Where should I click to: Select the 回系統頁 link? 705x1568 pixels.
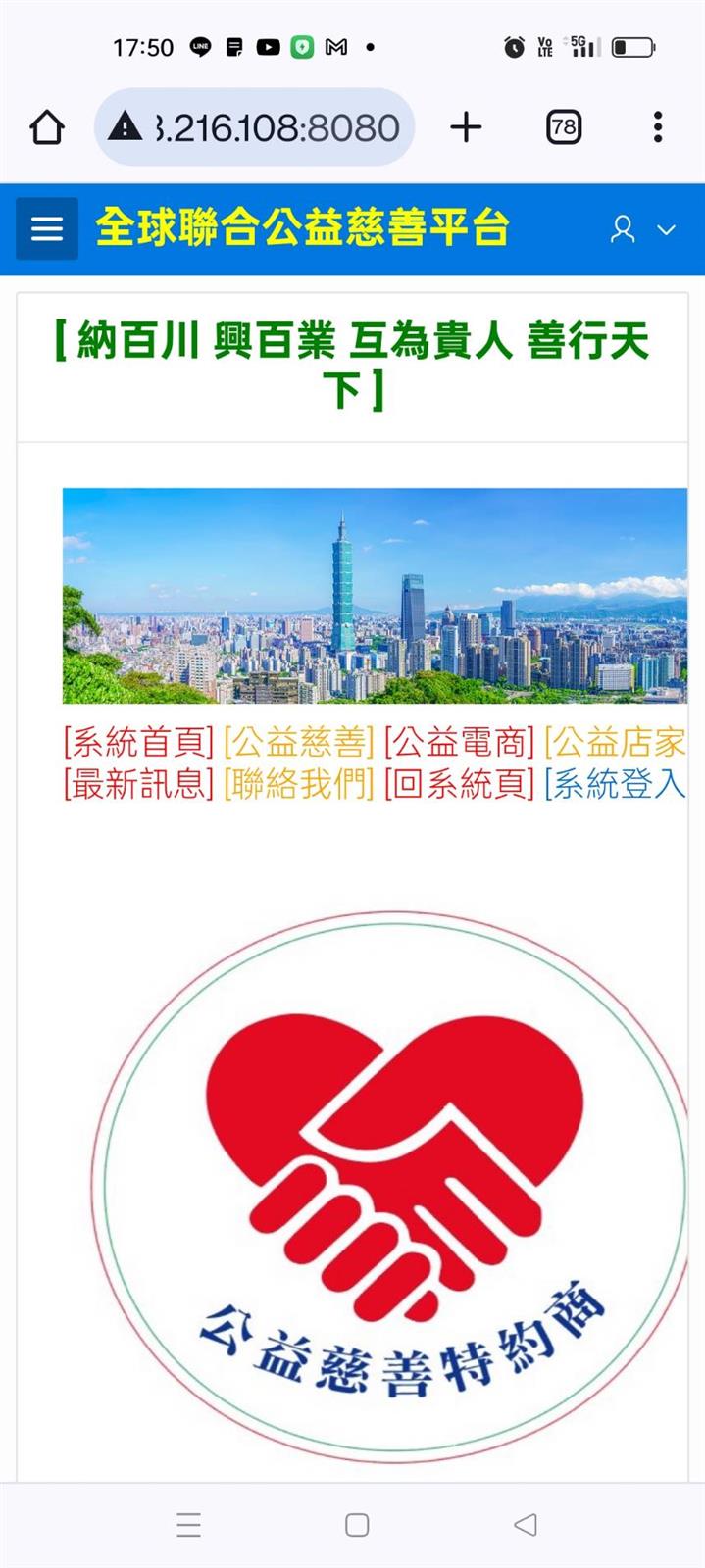[459, 784]
